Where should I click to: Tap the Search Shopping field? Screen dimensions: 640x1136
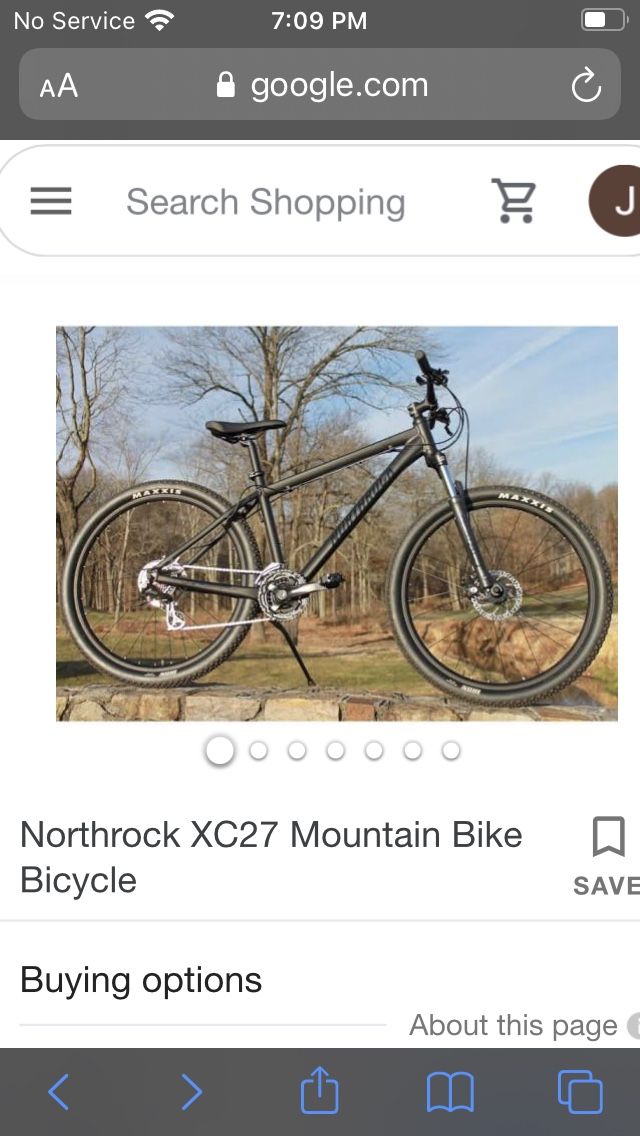point(265,201)
